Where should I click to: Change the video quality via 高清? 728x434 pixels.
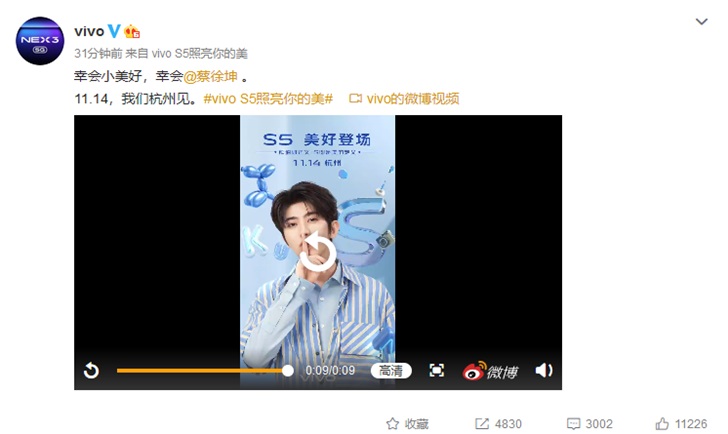(391, 371)
